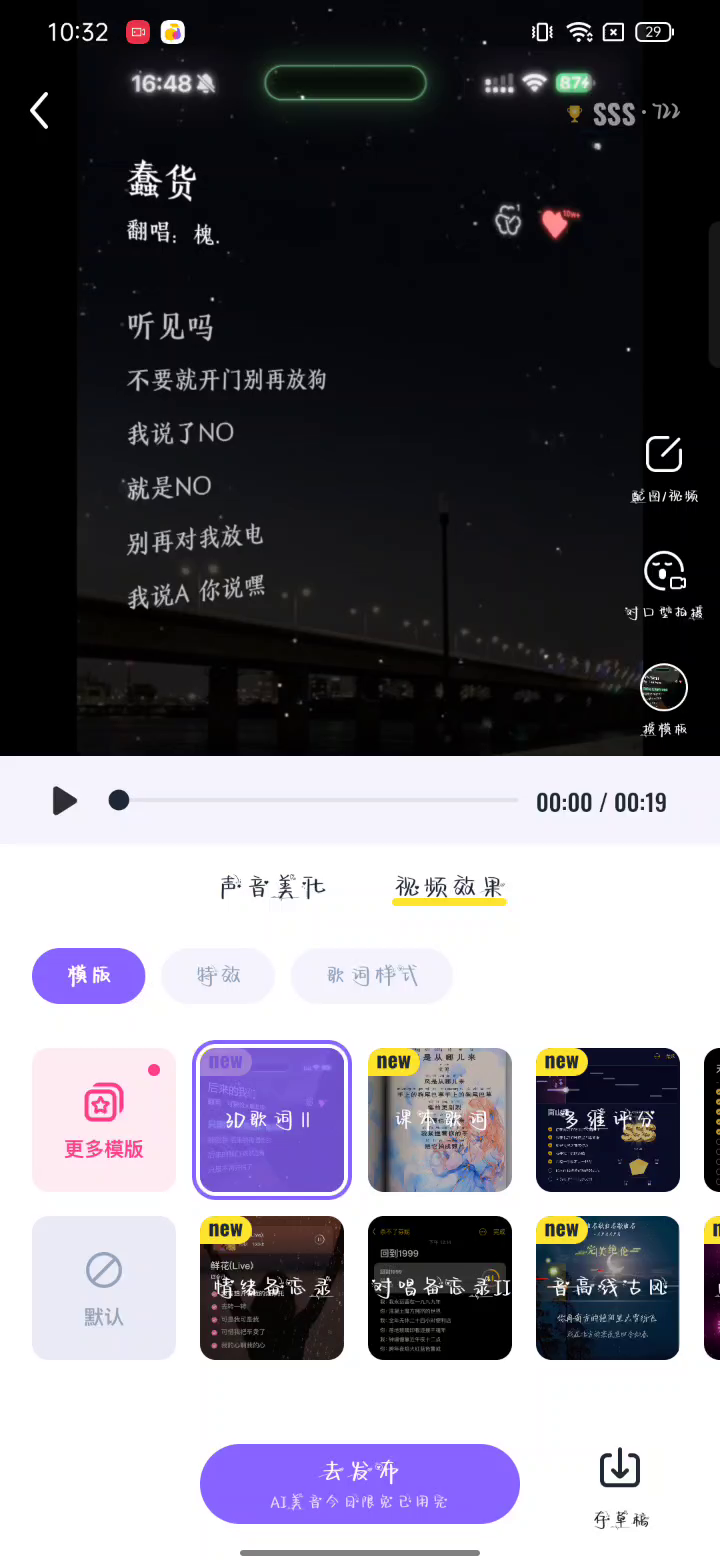Viewport: 720px width, 1560px height.
Task: Select the 3D歌词 II template
Action: coord(272,1120)
